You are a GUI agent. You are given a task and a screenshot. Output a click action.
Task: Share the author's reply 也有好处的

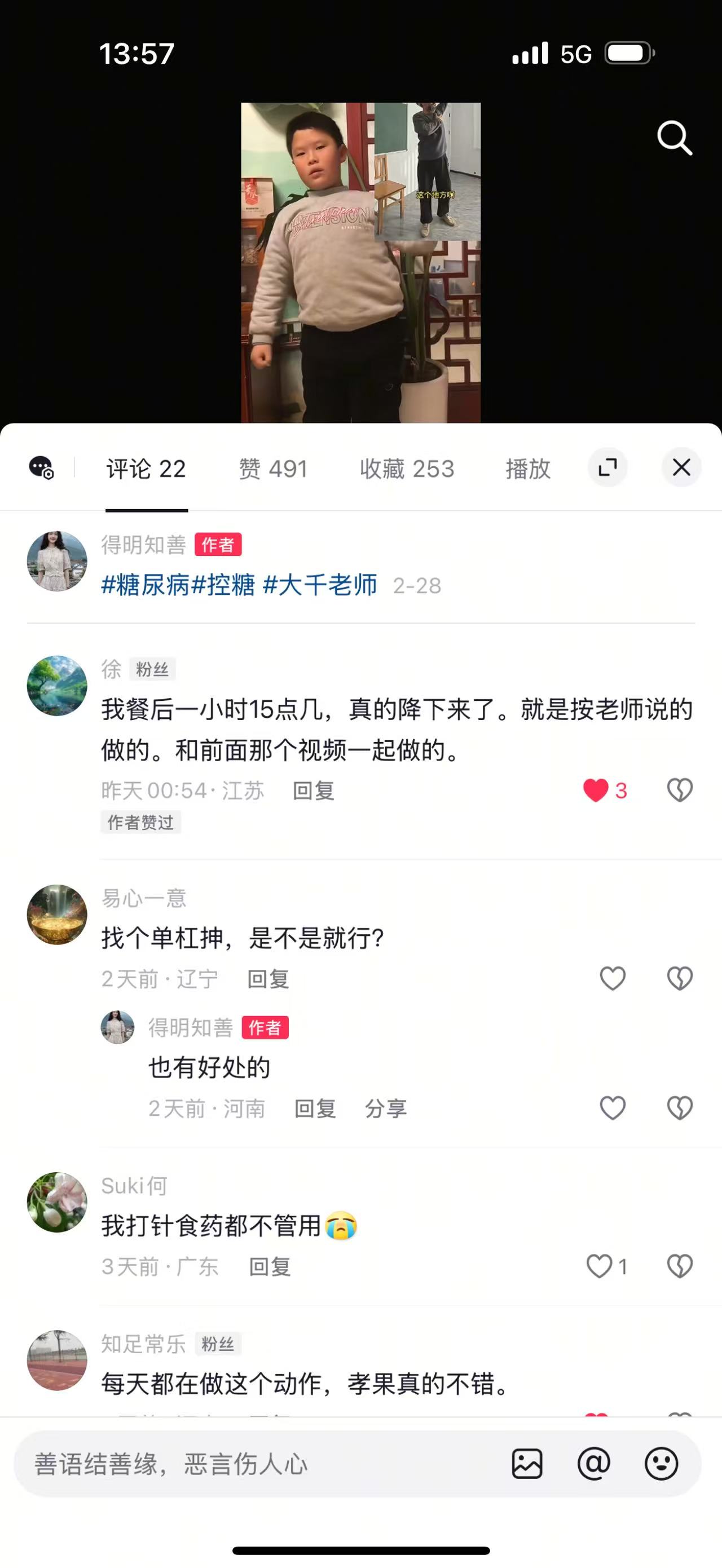[x=386, y=1108]
